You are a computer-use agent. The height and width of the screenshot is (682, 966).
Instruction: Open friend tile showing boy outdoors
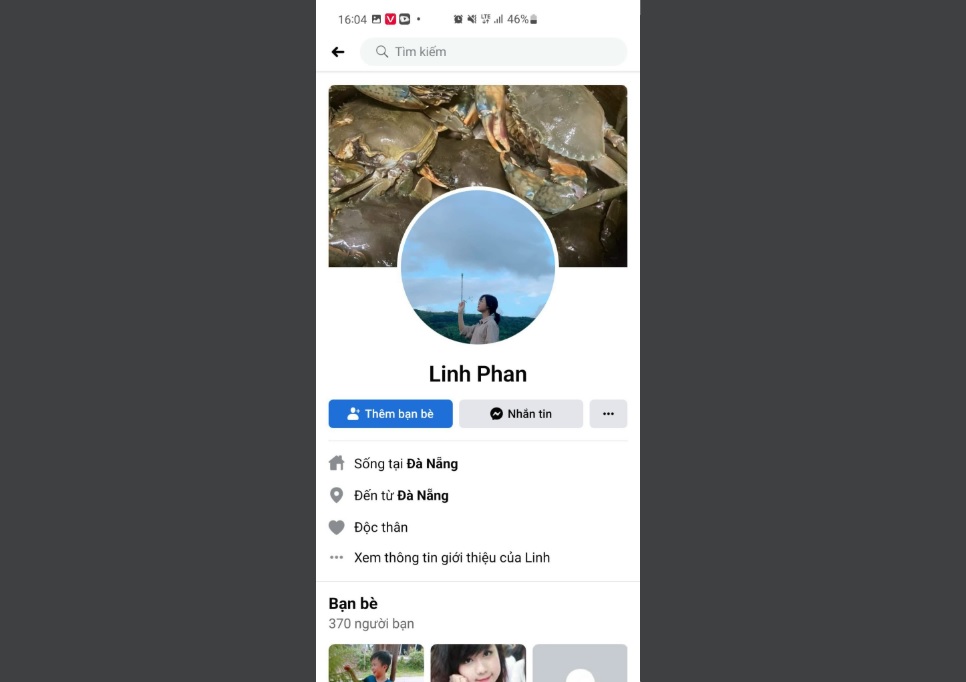click(376, 663)
